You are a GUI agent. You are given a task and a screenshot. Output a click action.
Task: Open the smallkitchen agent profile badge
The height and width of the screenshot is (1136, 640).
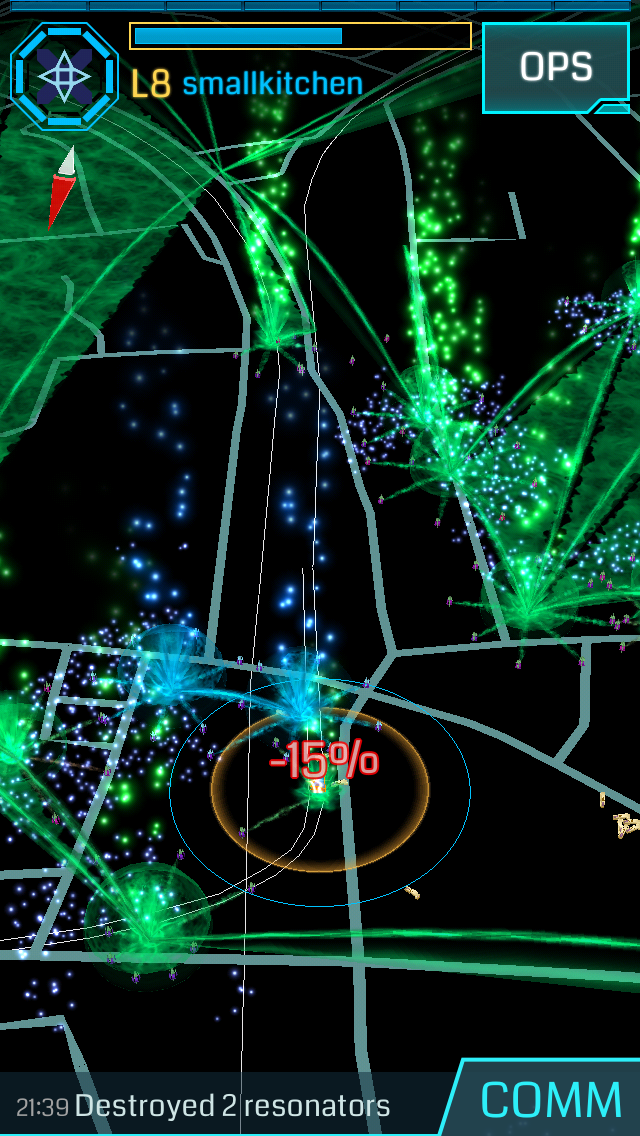coord(65,76)
